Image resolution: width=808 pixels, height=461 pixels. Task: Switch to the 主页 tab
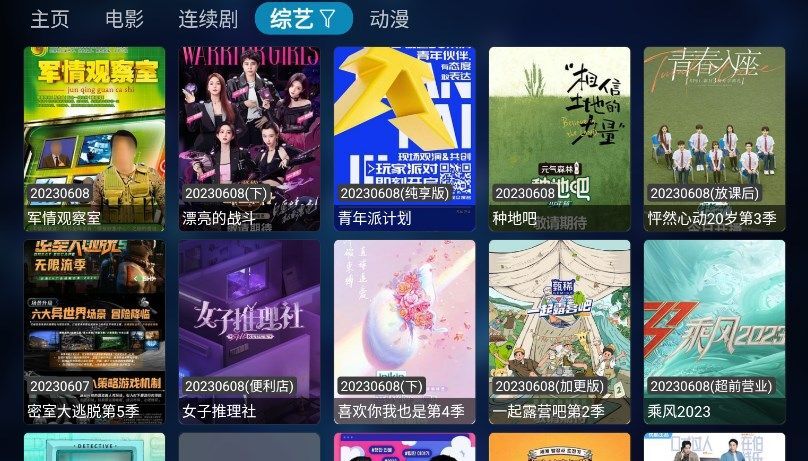tap(49, 19)
